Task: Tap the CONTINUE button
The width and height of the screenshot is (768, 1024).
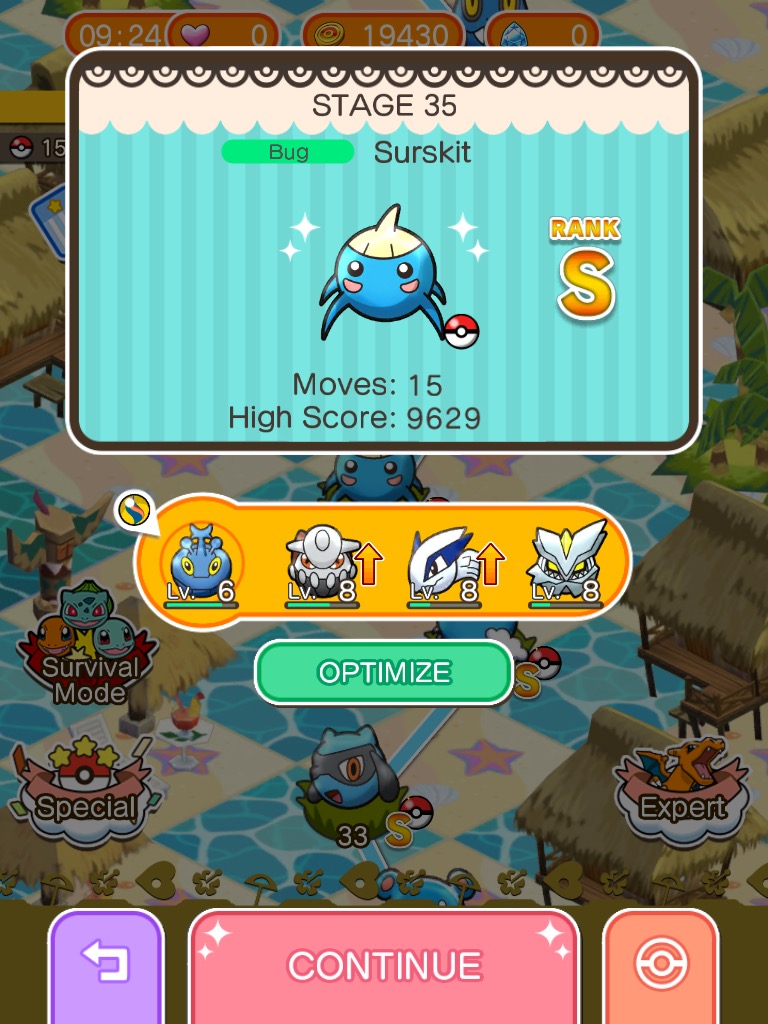Action: (384, 965)
